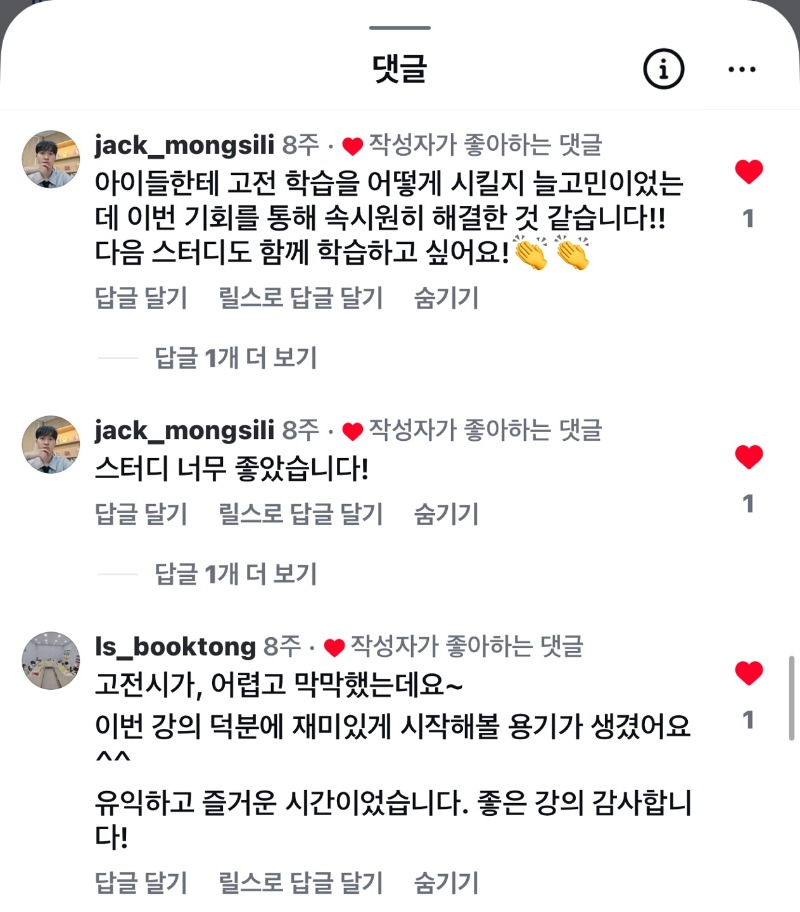
Task: Open ls_booktong's profile picture
Action: point(50,660)
